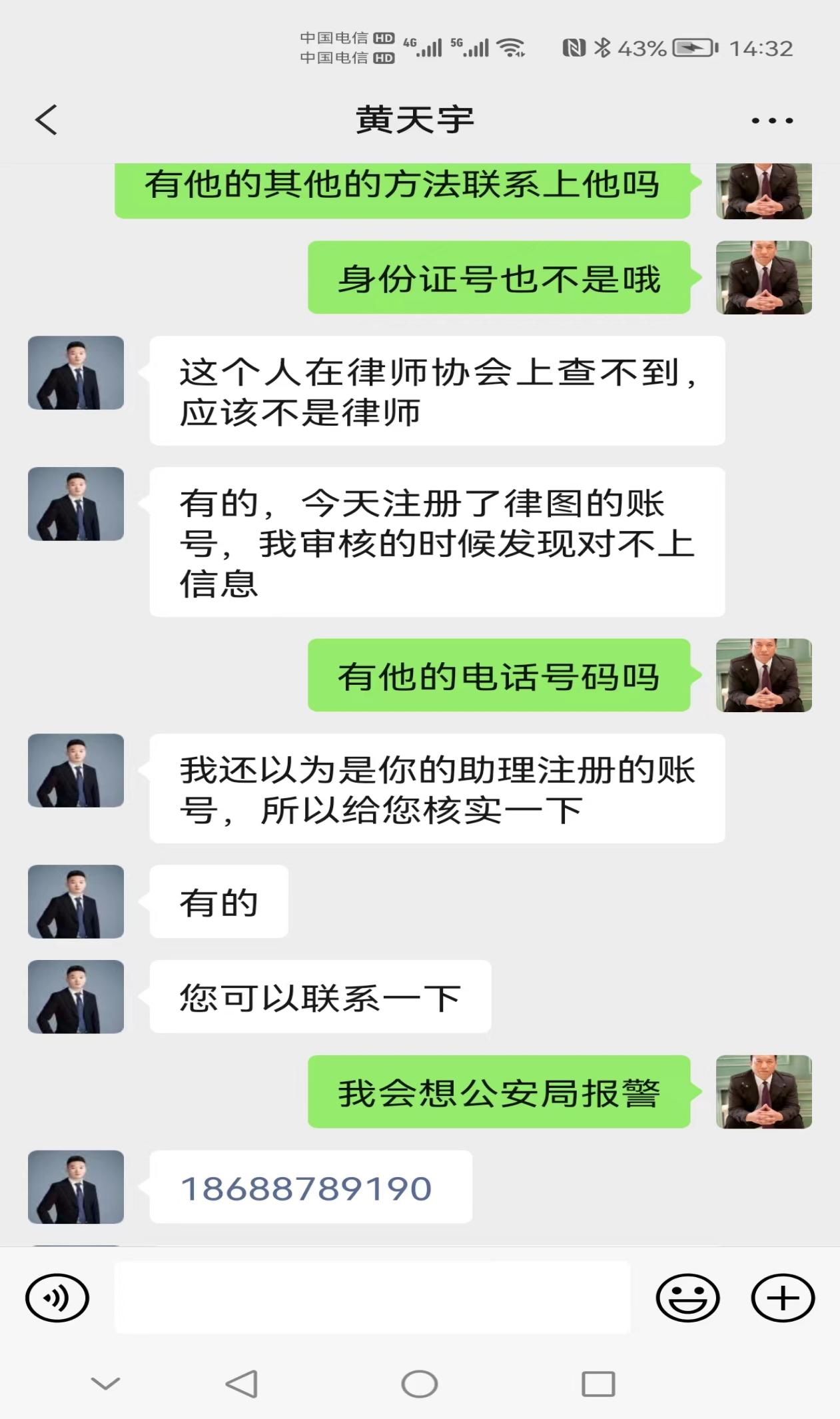Switch to voice message input
This screenshot has width=840, height=1419.
pyautogui.click(x=57, y=1298)
